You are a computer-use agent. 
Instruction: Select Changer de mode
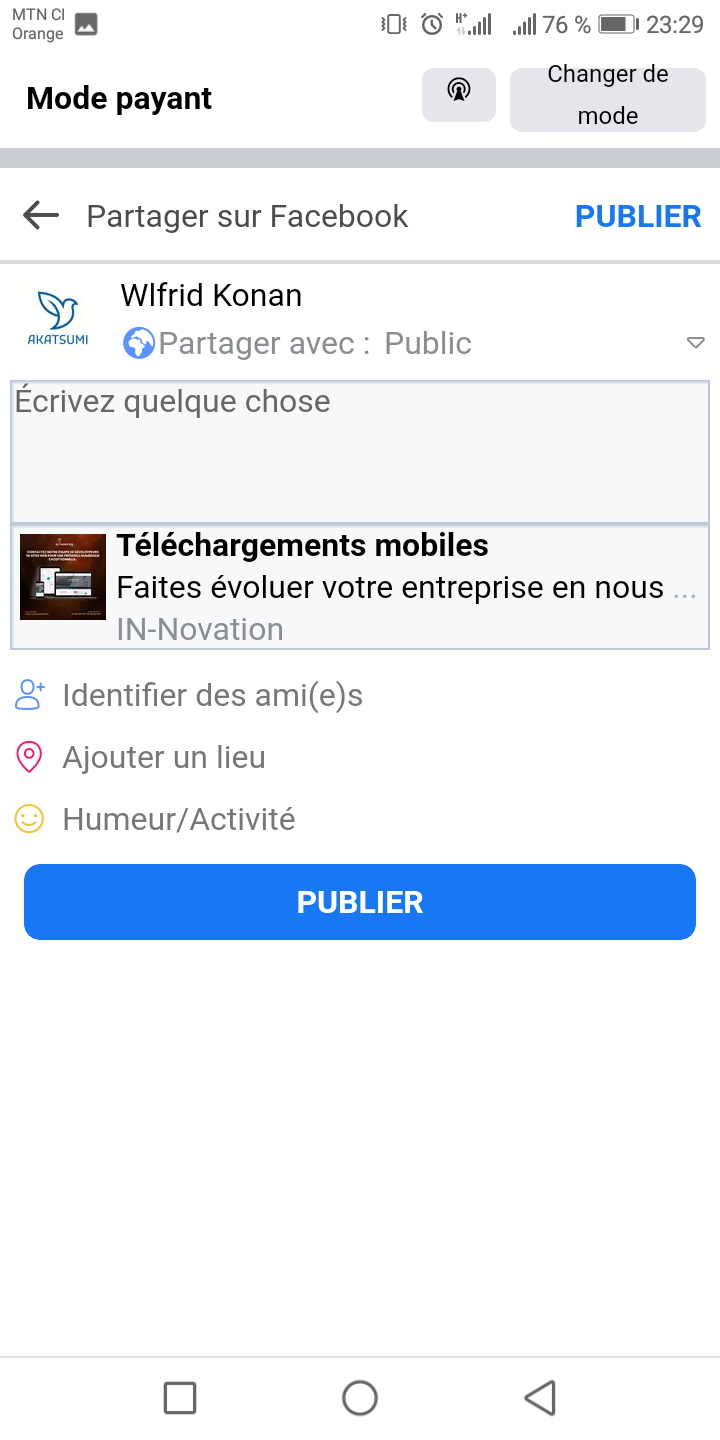tap(607, 95)
